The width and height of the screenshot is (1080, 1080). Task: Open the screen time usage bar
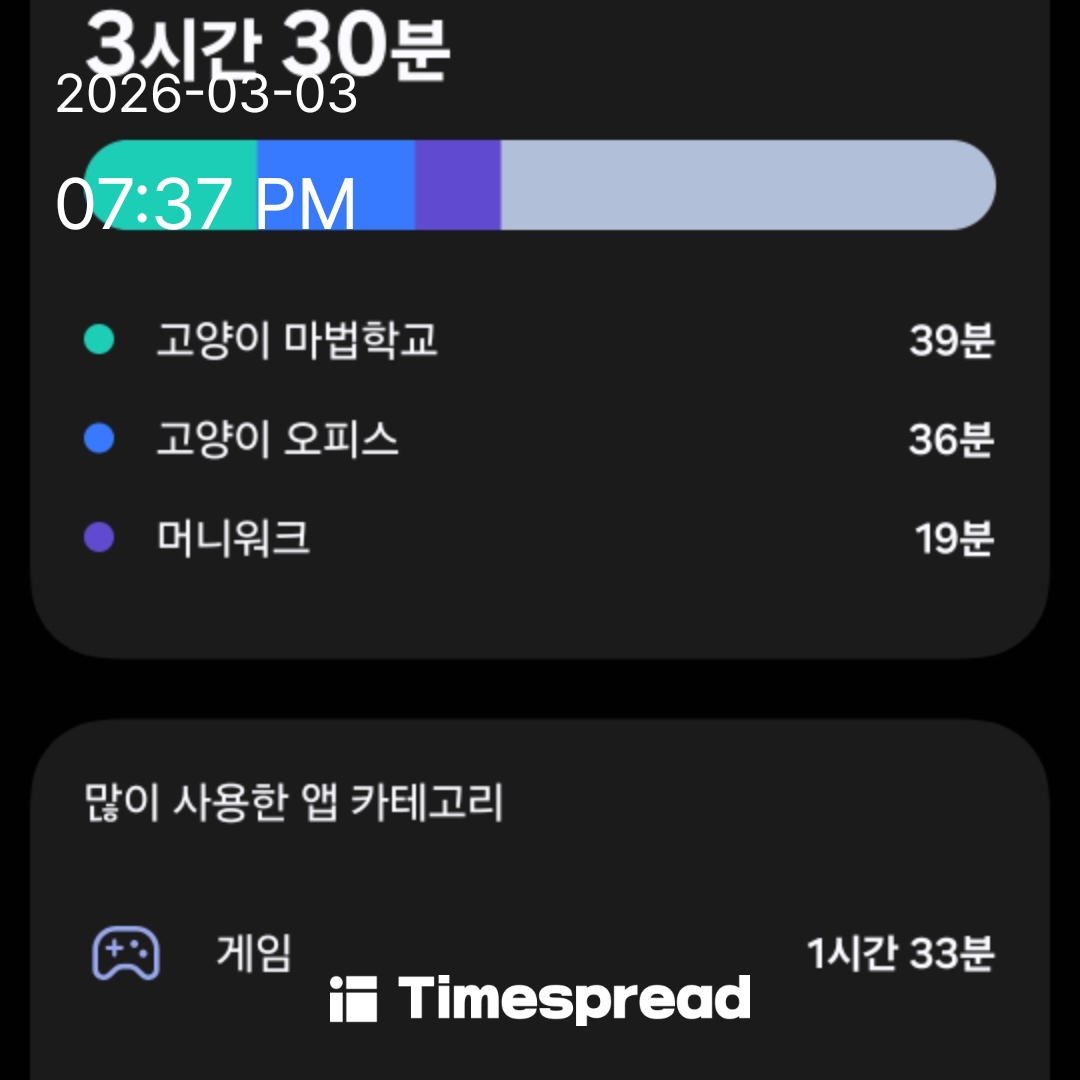pos(539,185)
